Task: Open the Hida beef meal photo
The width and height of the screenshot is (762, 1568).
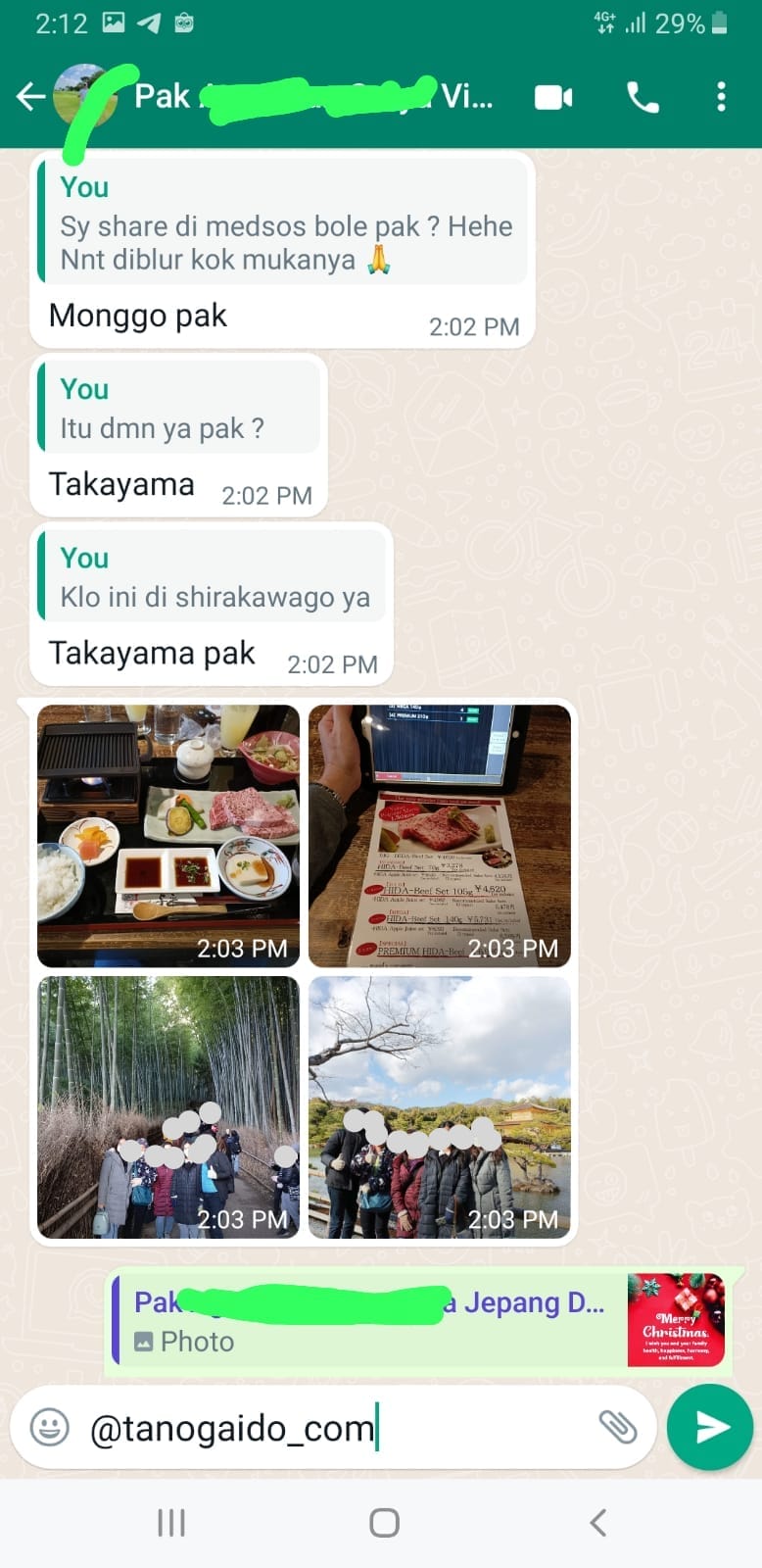Action: click(168, 836)
